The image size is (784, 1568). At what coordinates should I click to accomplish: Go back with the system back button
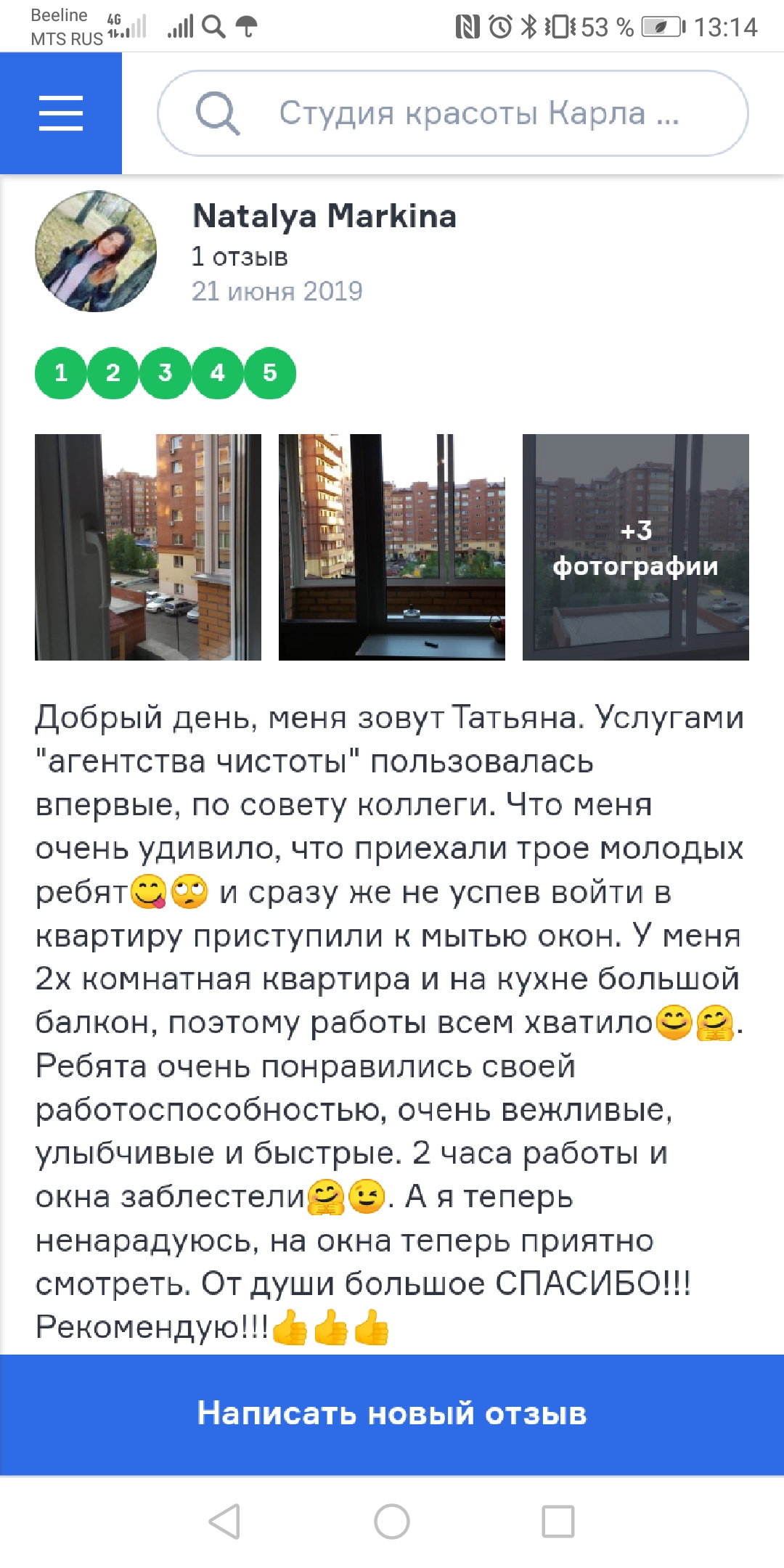click(225, 1521)
